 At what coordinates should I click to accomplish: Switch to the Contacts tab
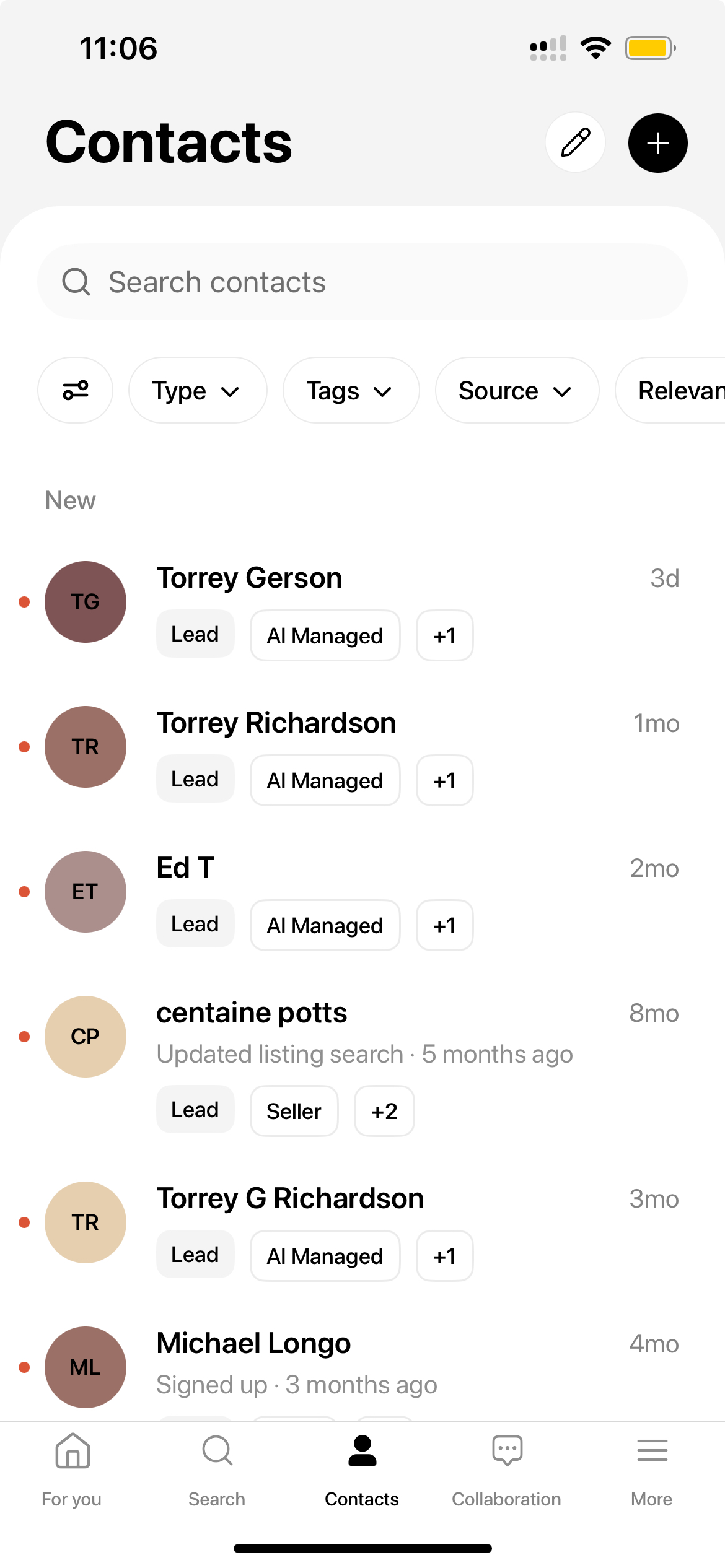(x=362, y=1450)
